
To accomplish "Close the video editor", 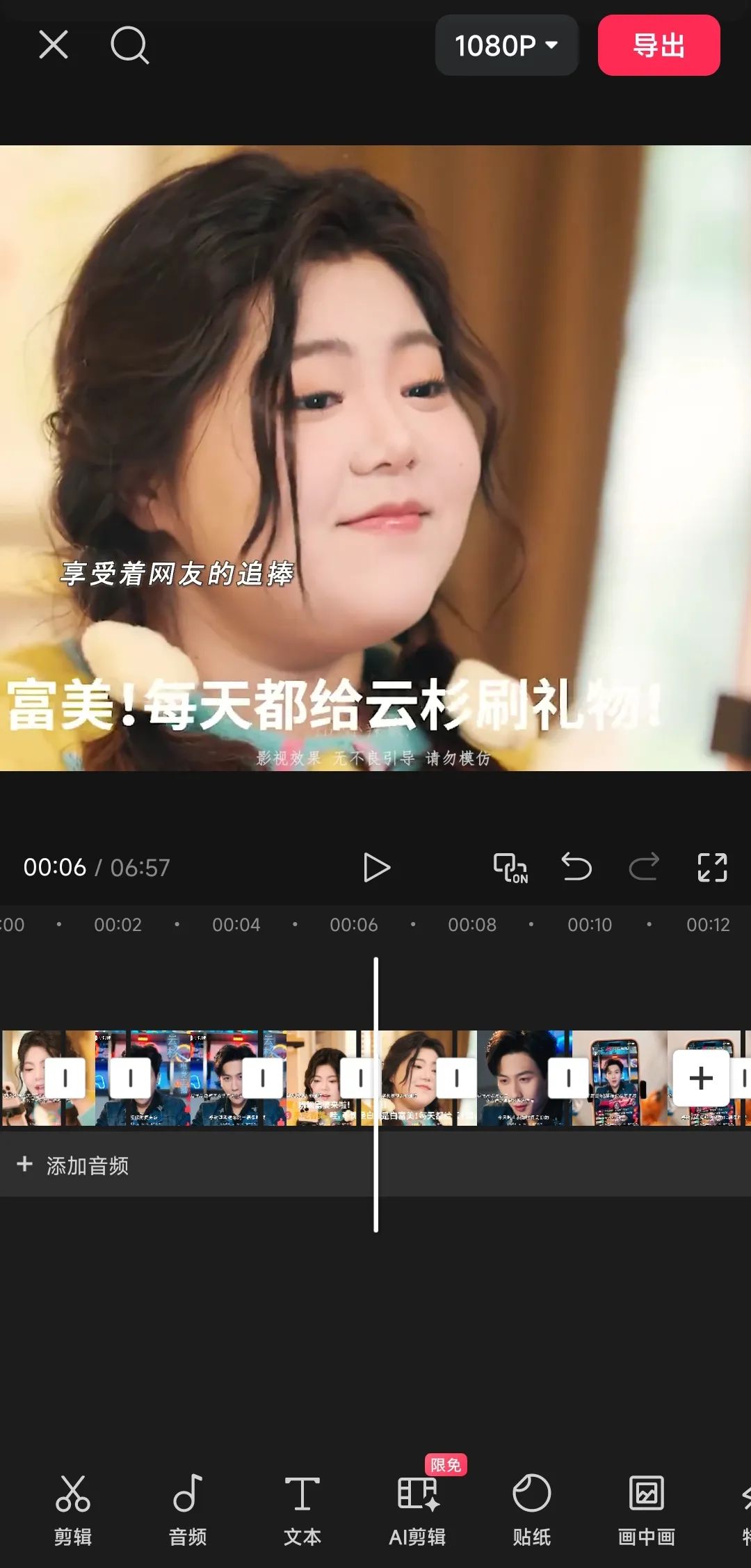I will [x=54, y=45].
